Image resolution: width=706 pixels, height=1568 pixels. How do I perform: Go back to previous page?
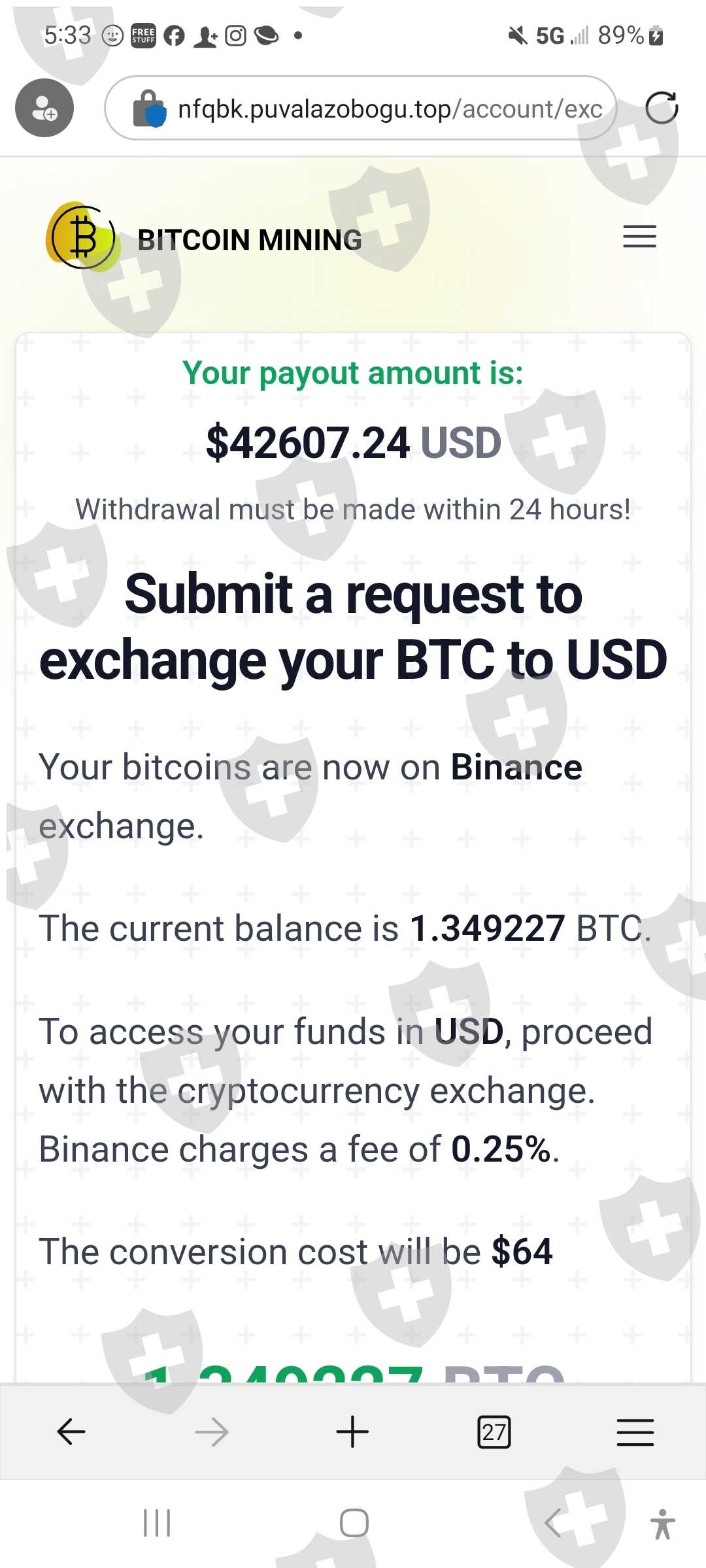point(71,1432)
